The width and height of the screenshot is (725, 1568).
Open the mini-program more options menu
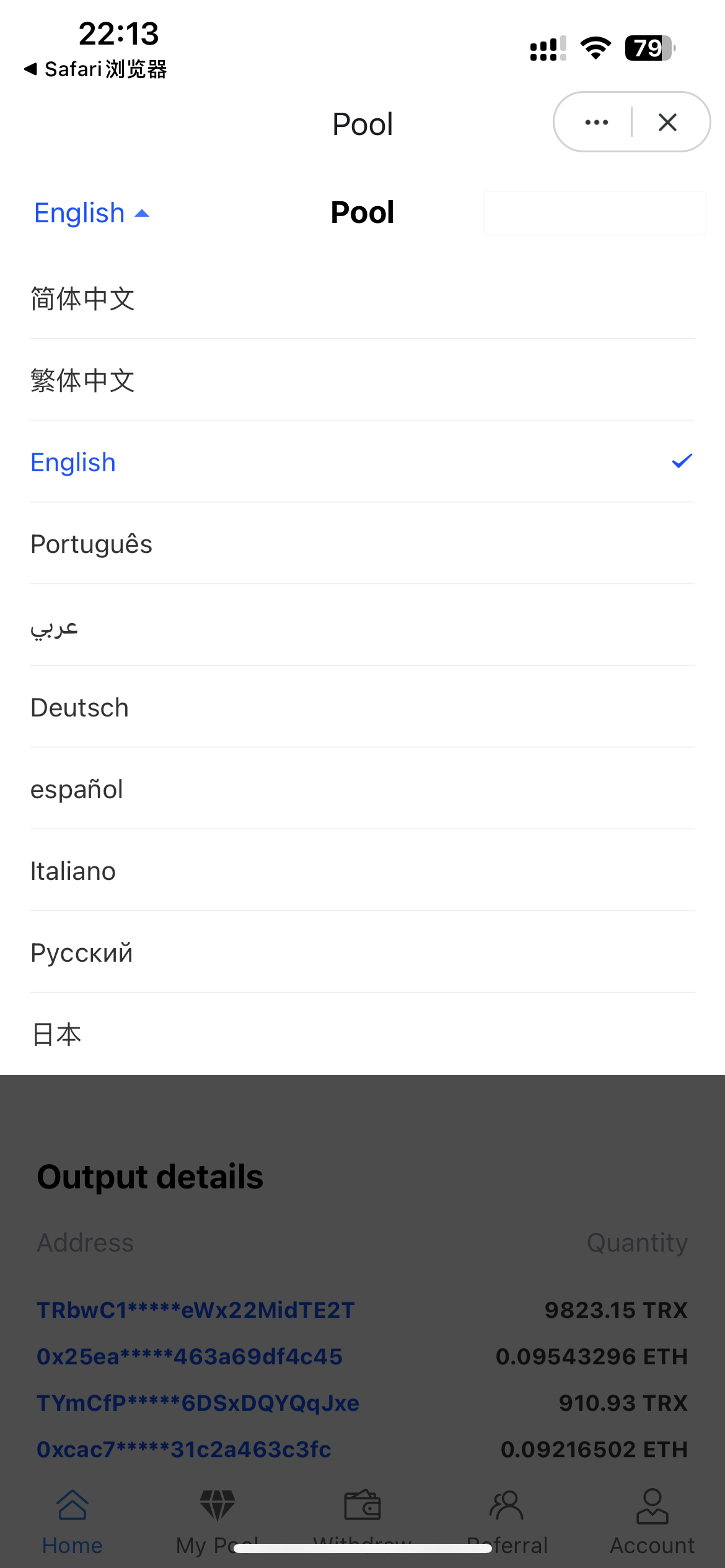tap(596, 122)
